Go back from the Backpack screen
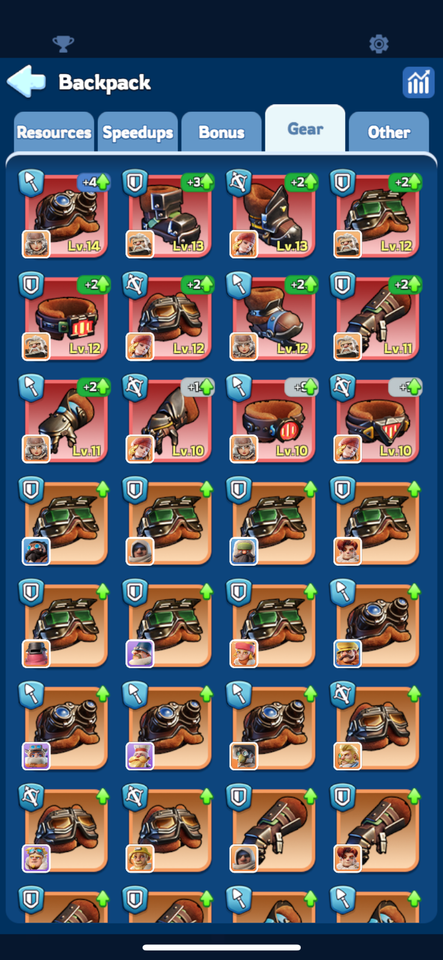Screen dimensions: 443x960 pos(26,82)
